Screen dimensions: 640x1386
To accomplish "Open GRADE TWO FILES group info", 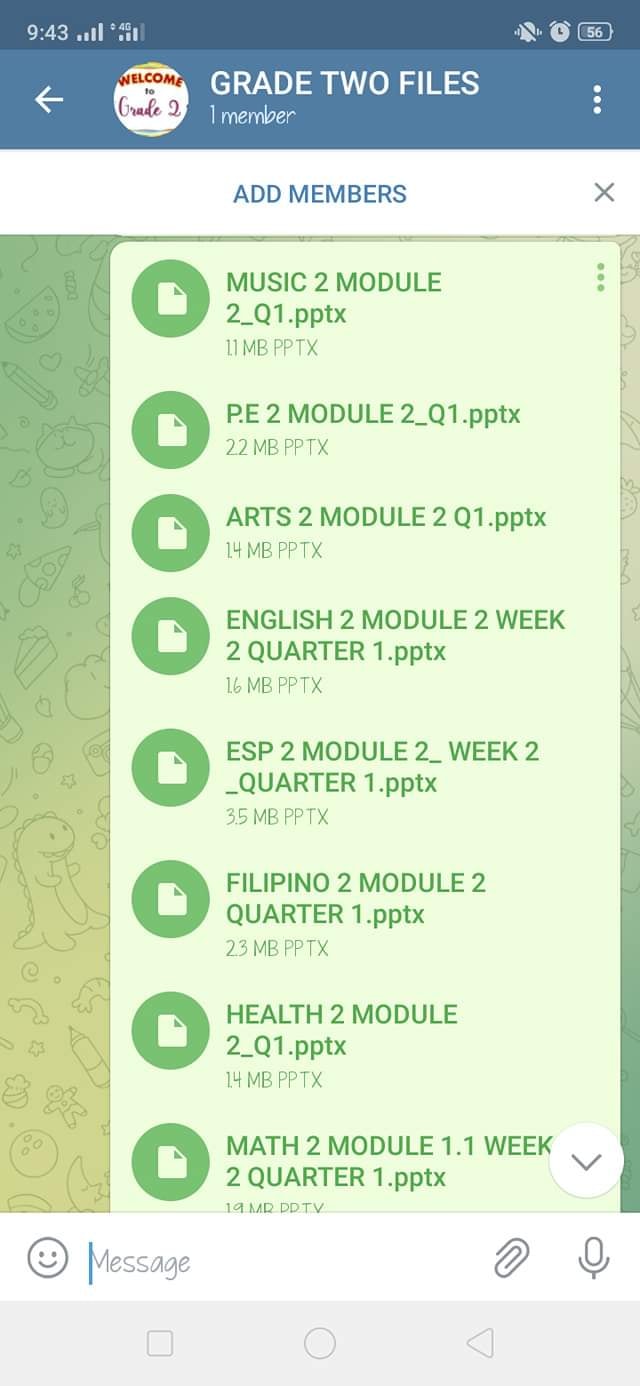I will pos(344,98).
